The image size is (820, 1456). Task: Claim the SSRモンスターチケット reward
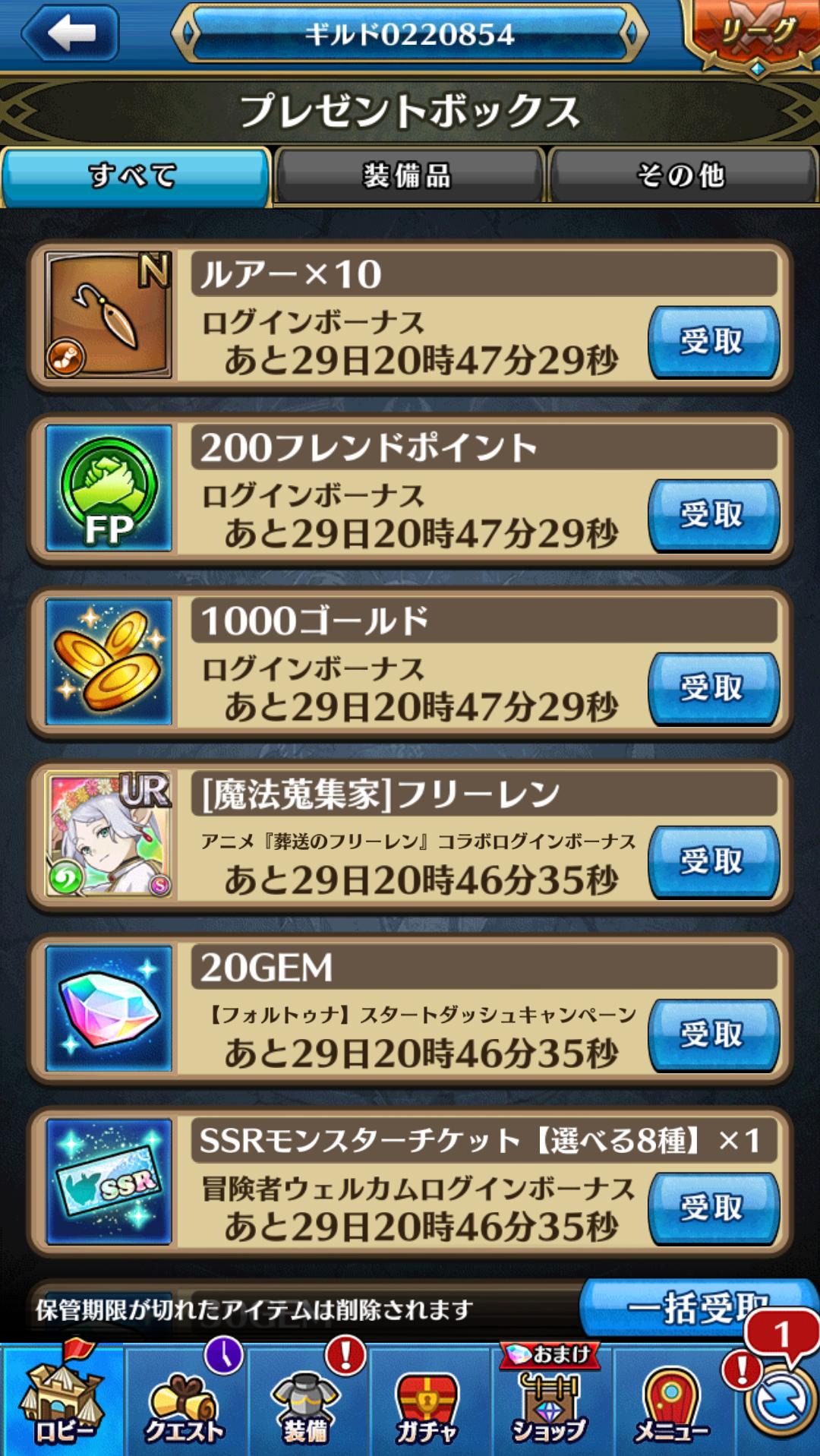coord(712,1208)
